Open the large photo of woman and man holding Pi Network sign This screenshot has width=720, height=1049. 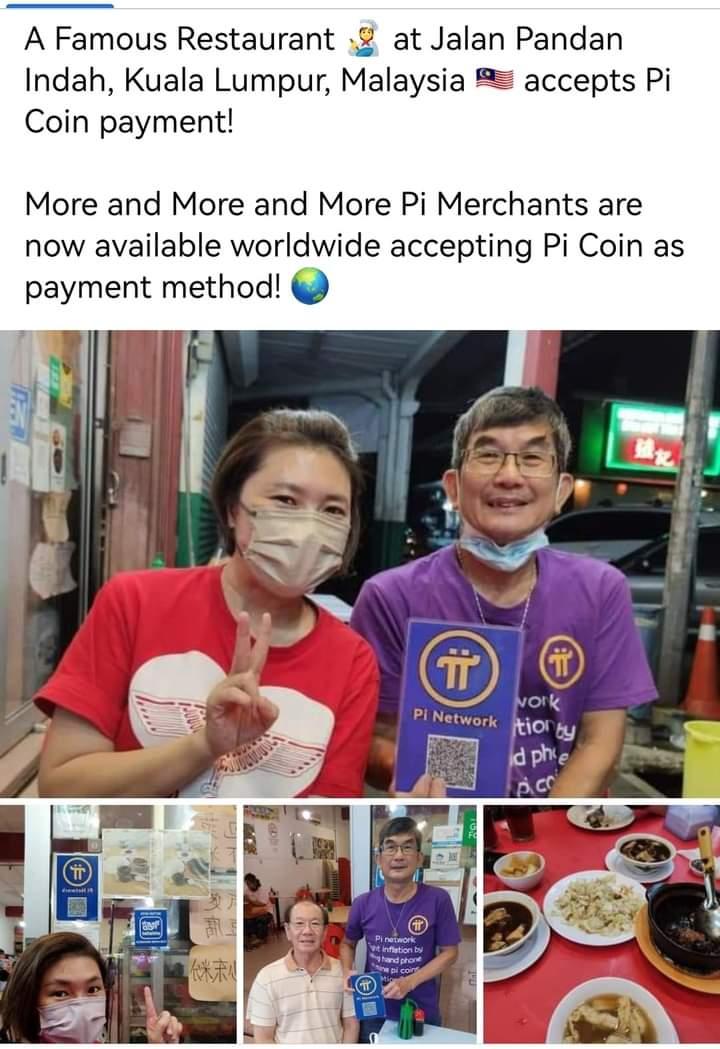[x=360, y=563]
